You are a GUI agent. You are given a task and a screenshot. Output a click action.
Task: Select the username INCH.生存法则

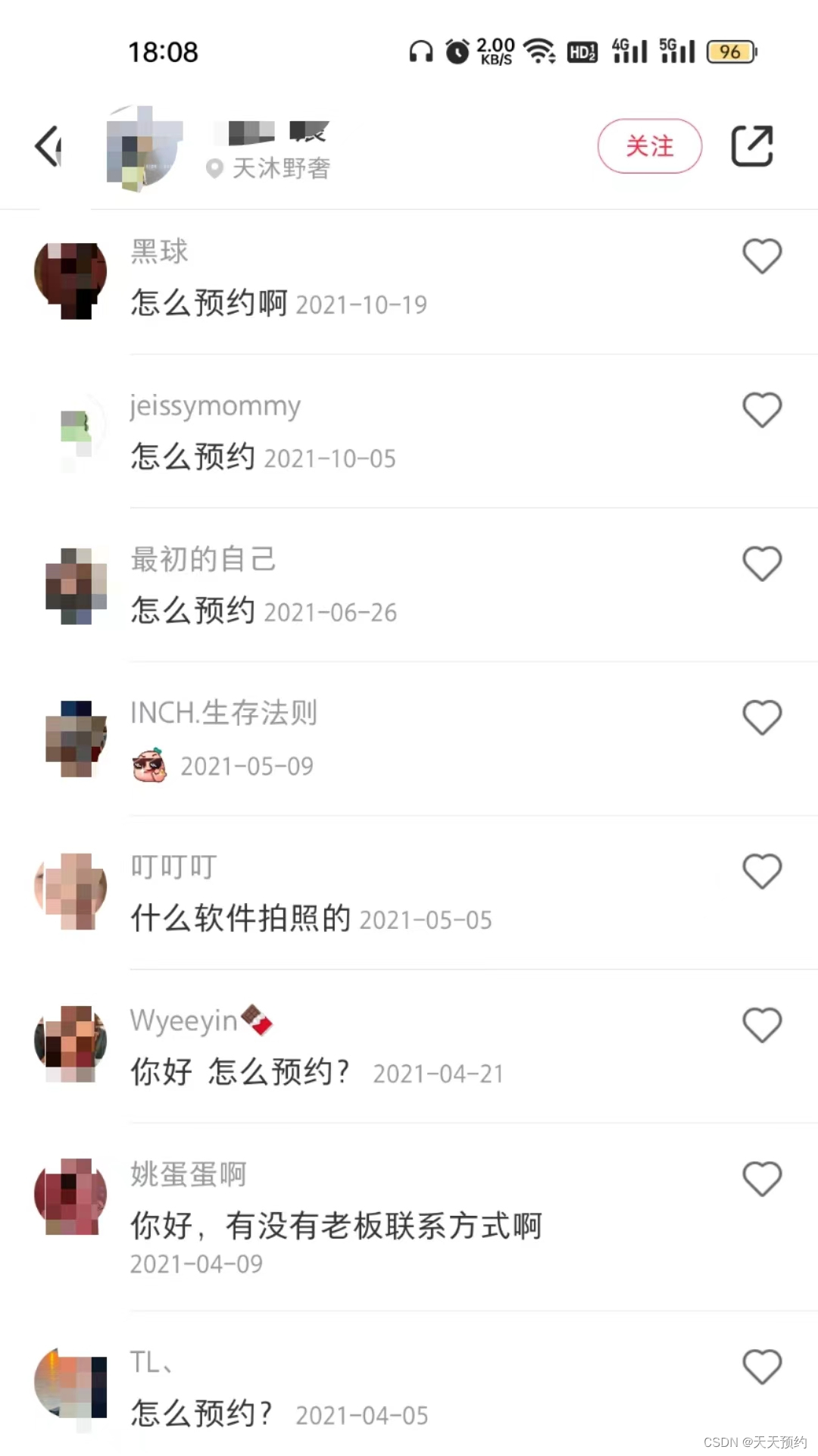223,713
